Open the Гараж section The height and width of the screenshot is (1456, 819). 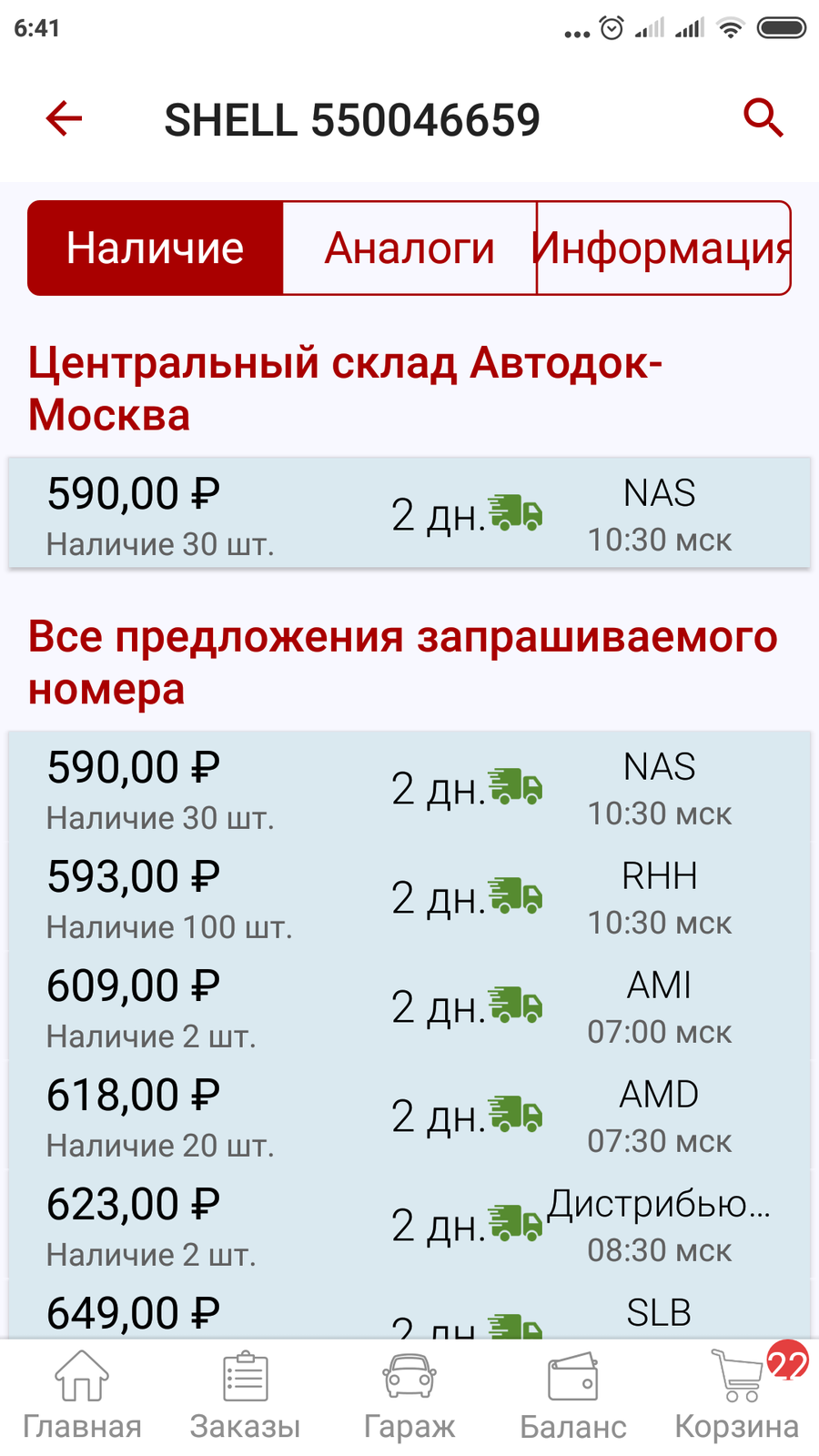pyautogui.click(x=409, y=1397)
